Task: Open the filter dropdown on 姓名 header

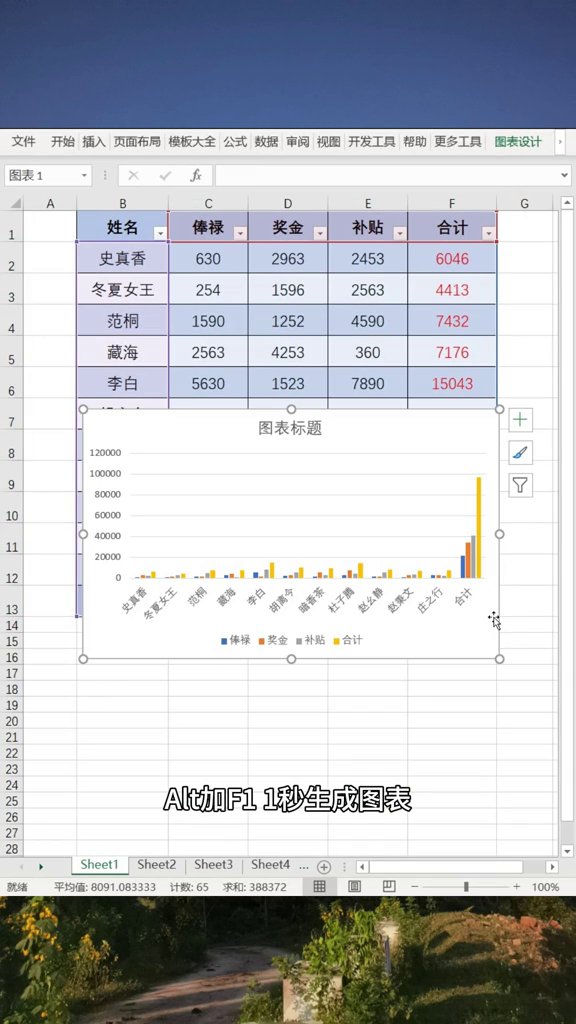Action: click(160, 234)
